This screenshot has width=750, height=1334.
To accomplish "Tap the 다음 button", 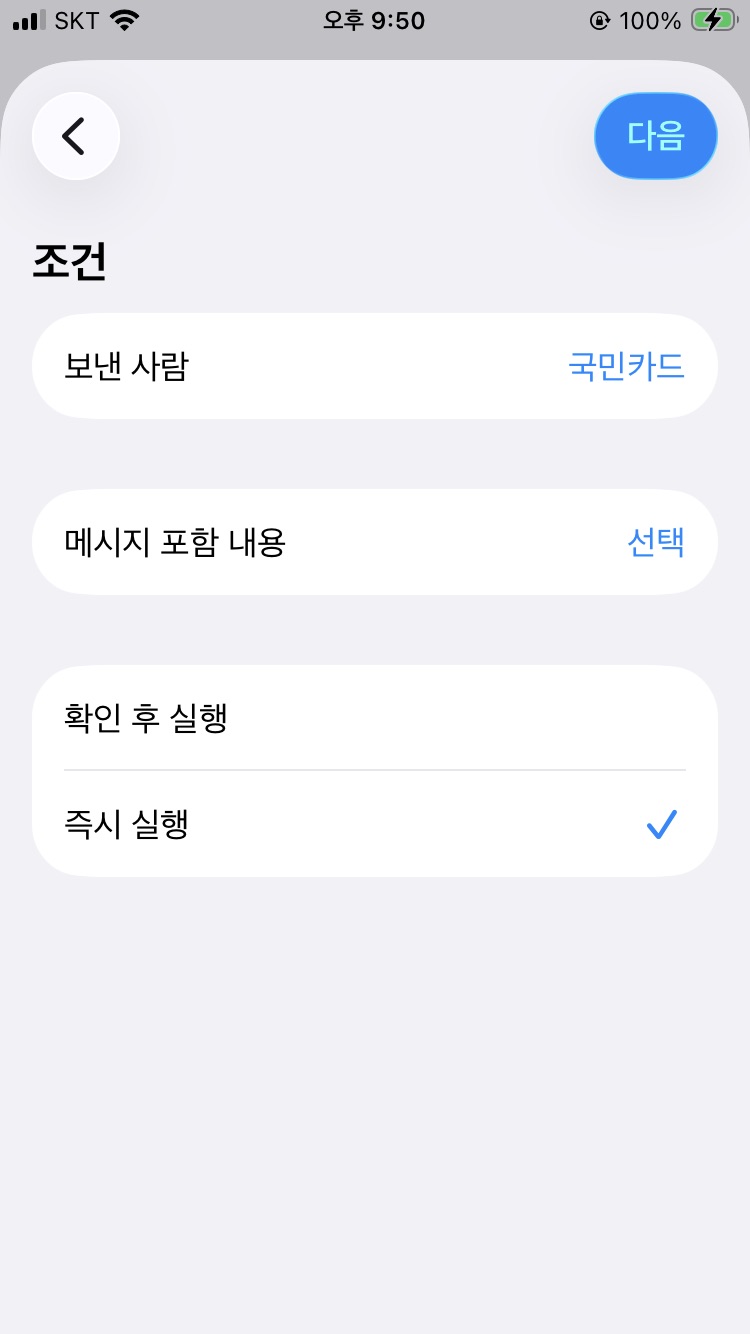I will [655, 136].
